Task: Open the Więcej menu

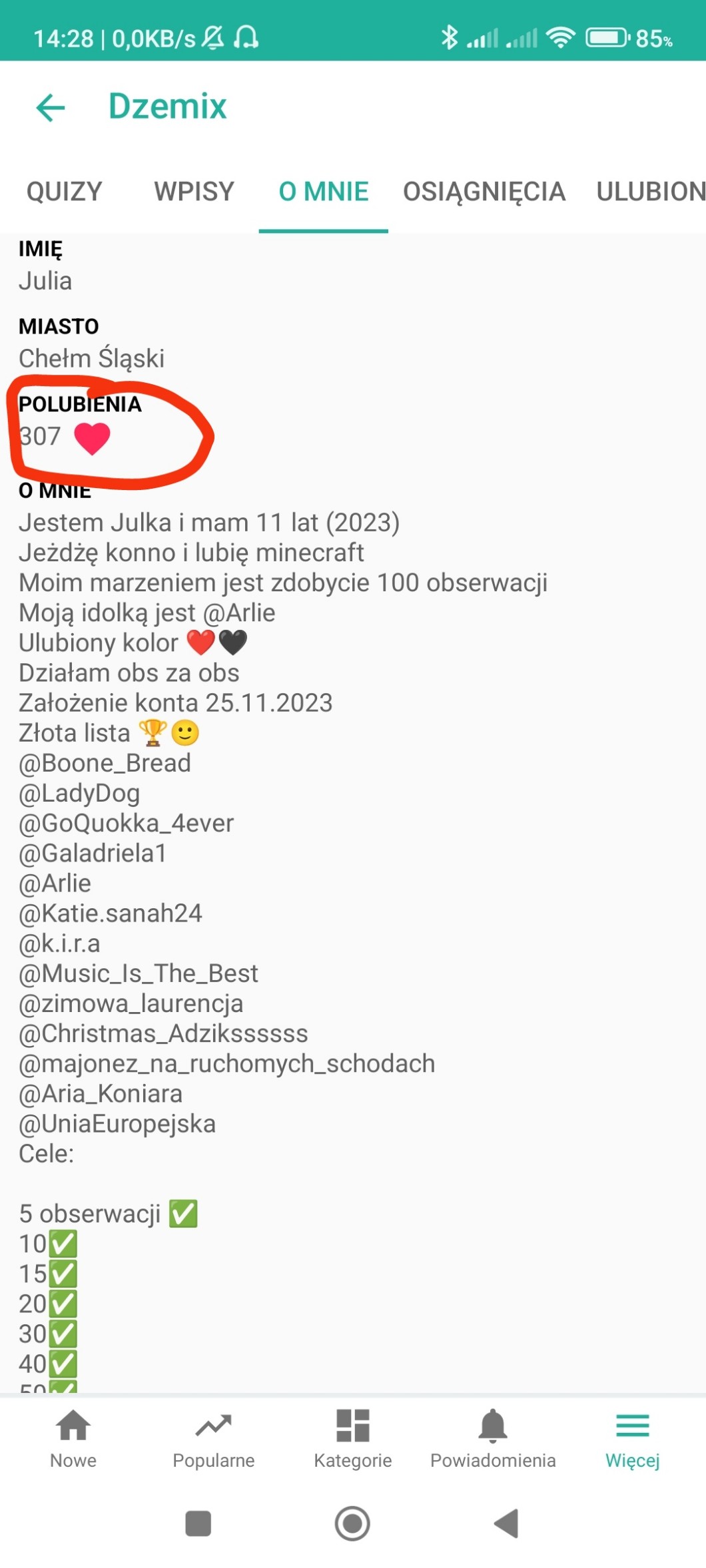Action: coord(632,1438)
